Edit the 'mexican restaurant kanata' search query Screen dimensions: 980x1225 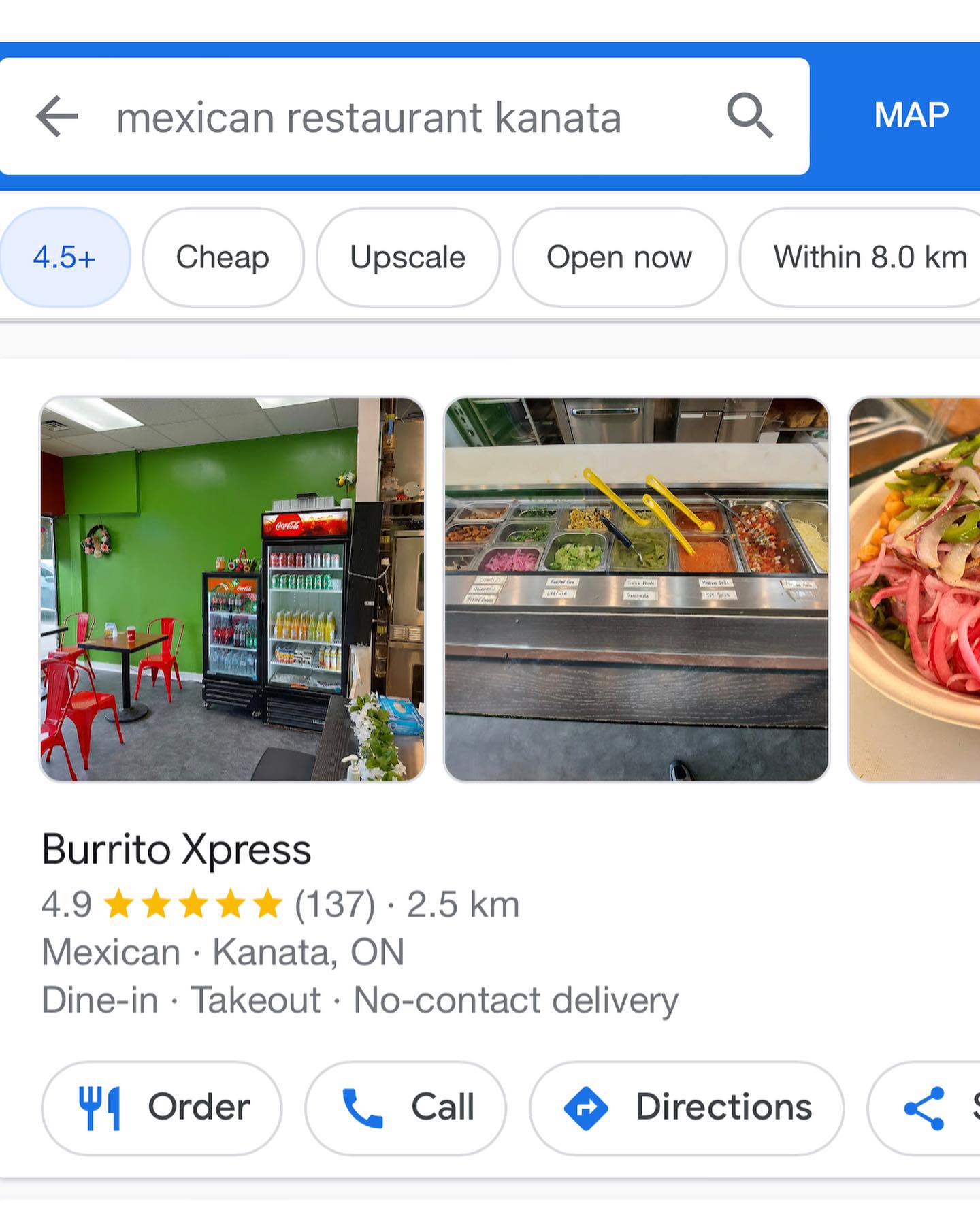pyautogui.click(x=368, y=118)
